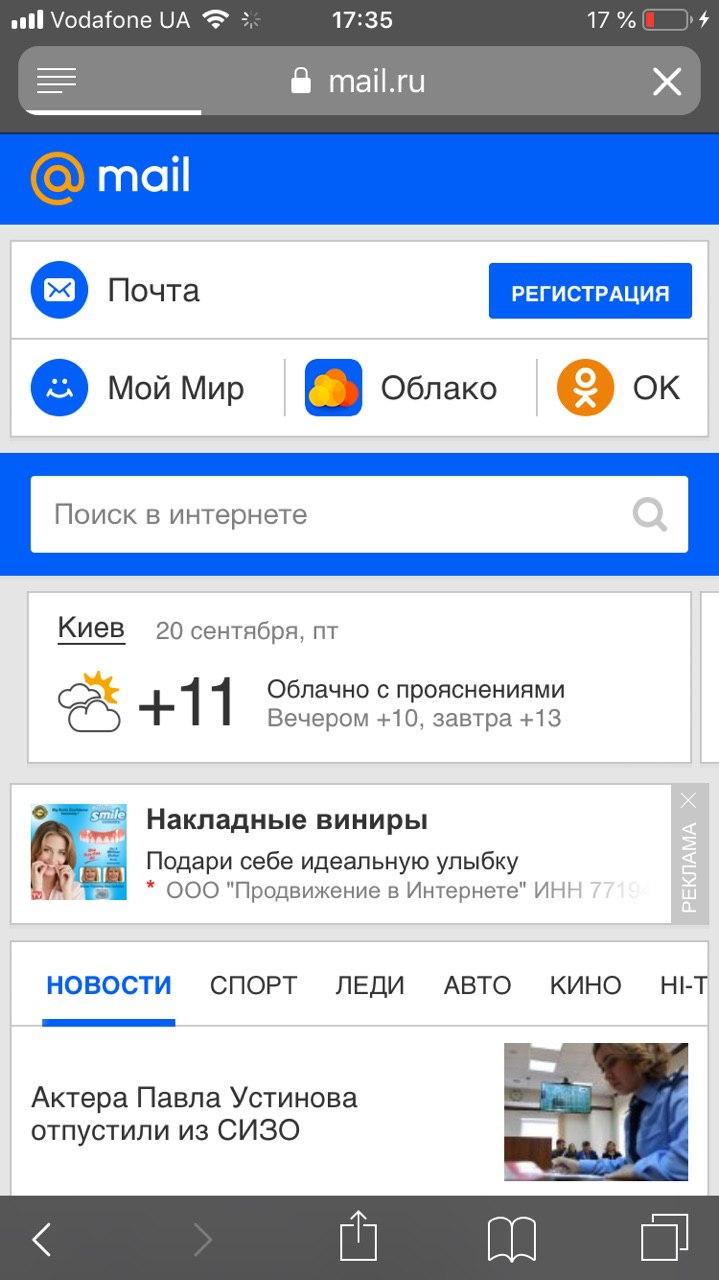Image resolution: width=719 pixels, height=1280 pixels.
Task: Open the Накладные виниры ad
Action: 287,821
